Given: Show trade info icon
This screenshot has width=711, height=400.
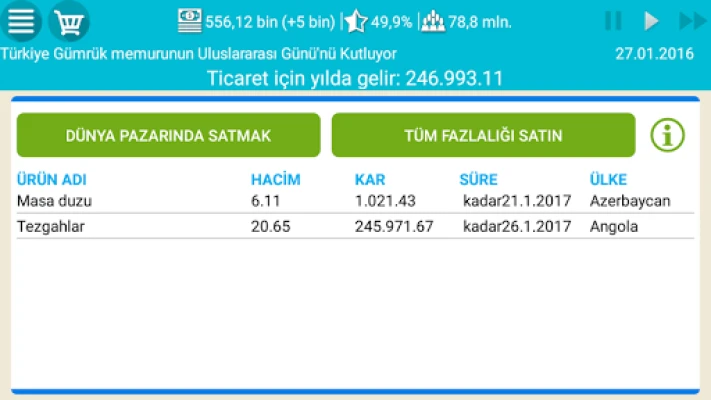Looking at the screenshot, I should click(x=667, y=135).
